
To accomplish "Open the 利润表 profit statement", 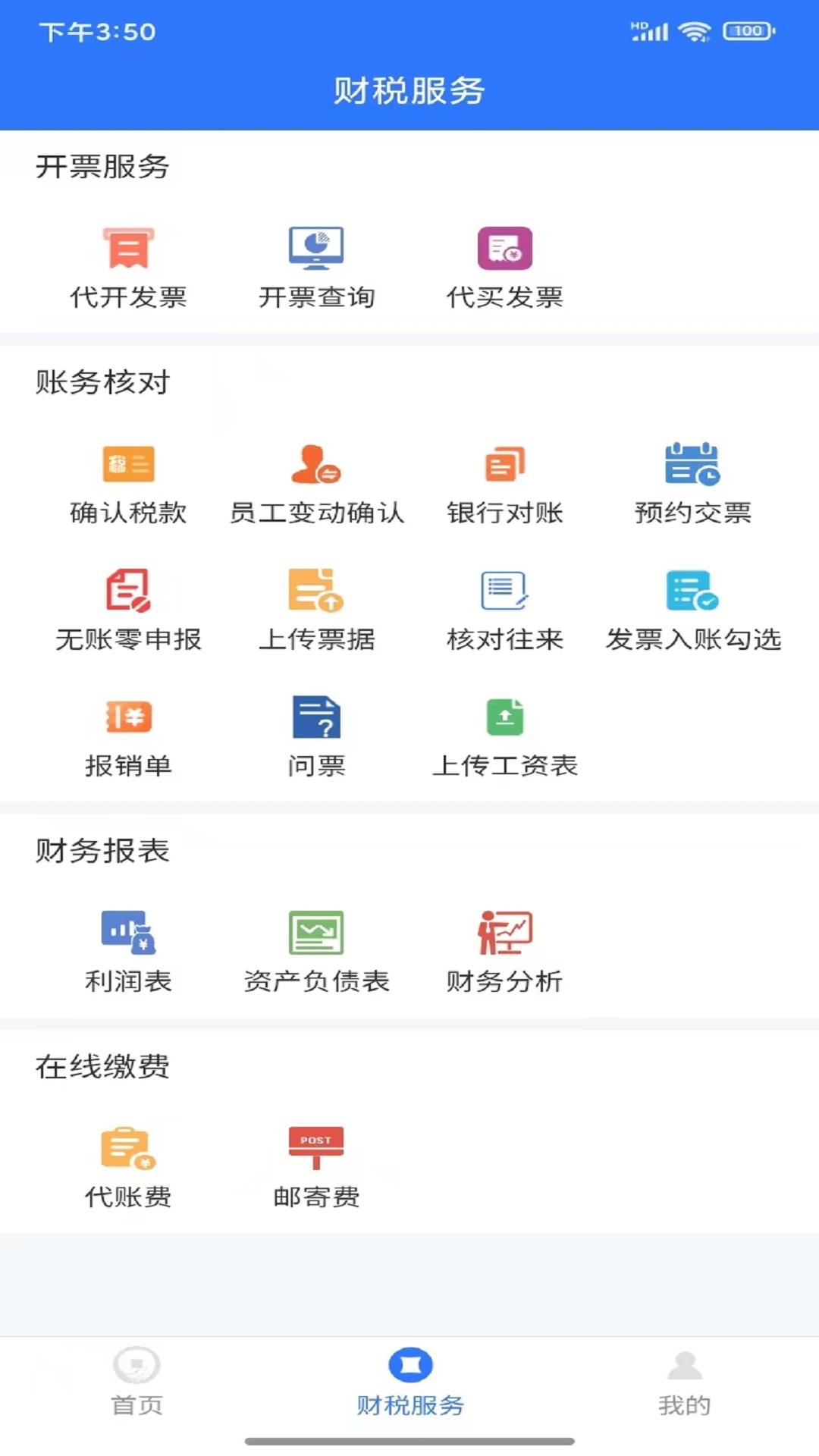I will click(129, 948).
